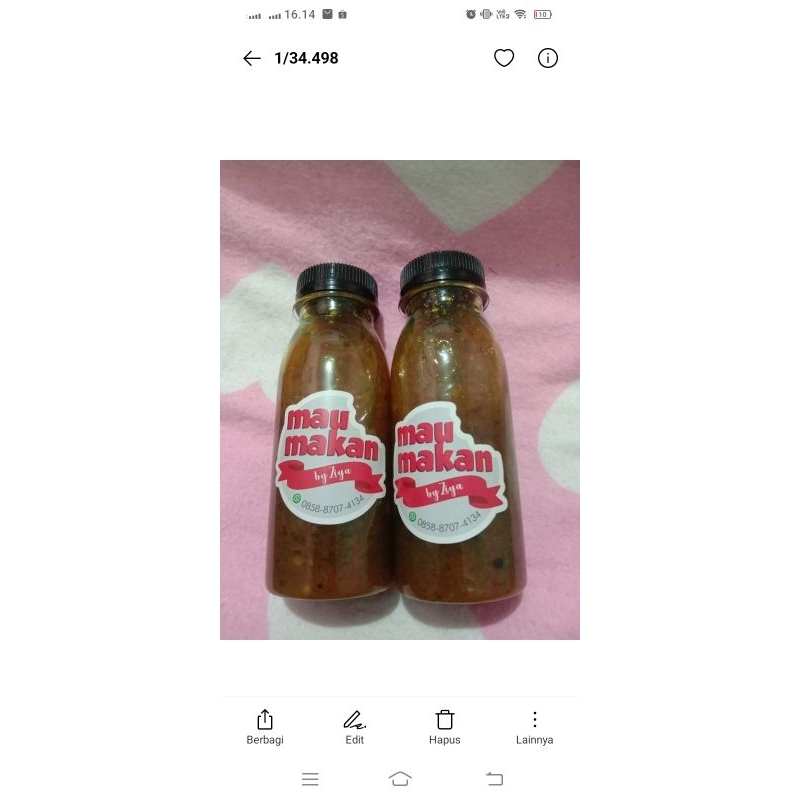800x800 pixels.
Task: Tap the system back button
Action: [494, 779]
